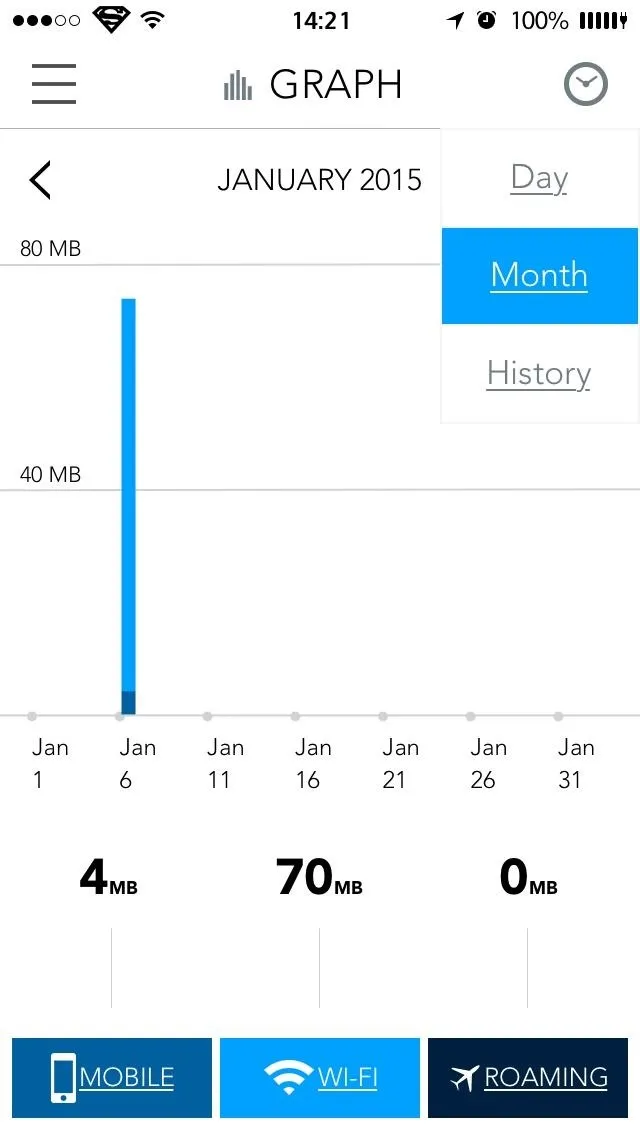Toggle the Wi-Fi data filter

tap(320, 1078)
